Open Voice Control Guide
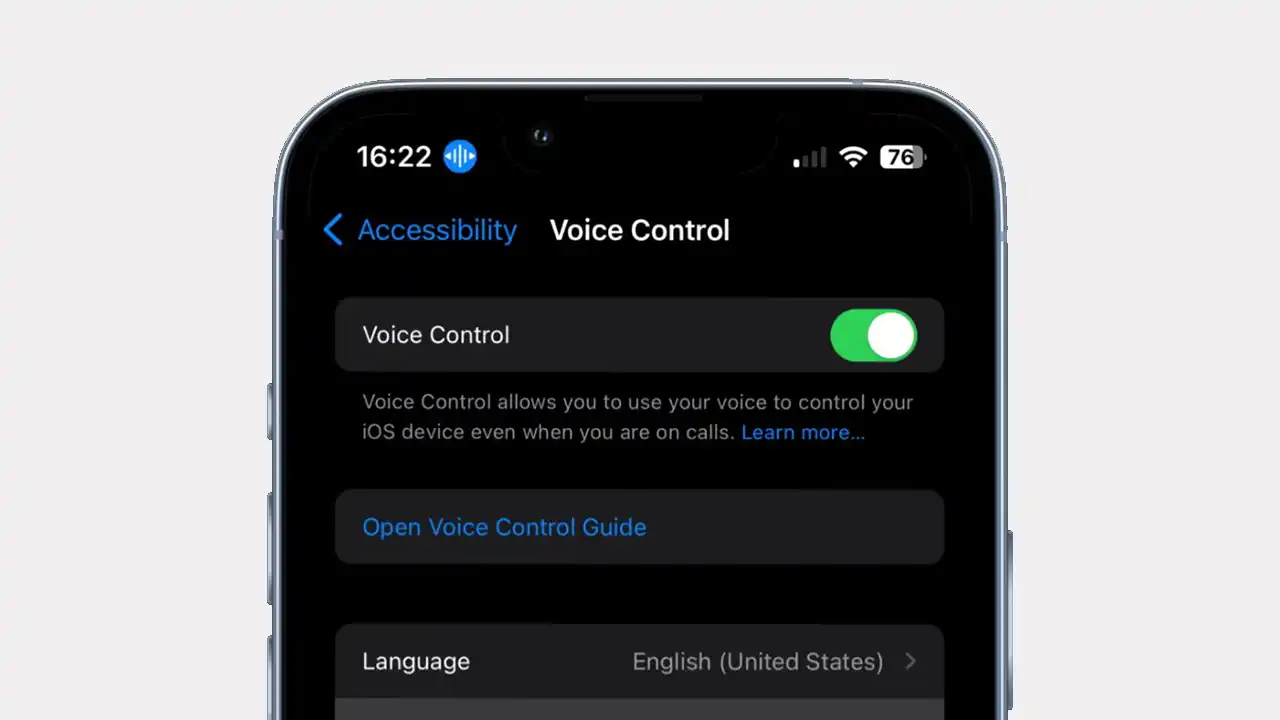The width and height of the screenshot is (1280, 720). (x=504, y=527)
